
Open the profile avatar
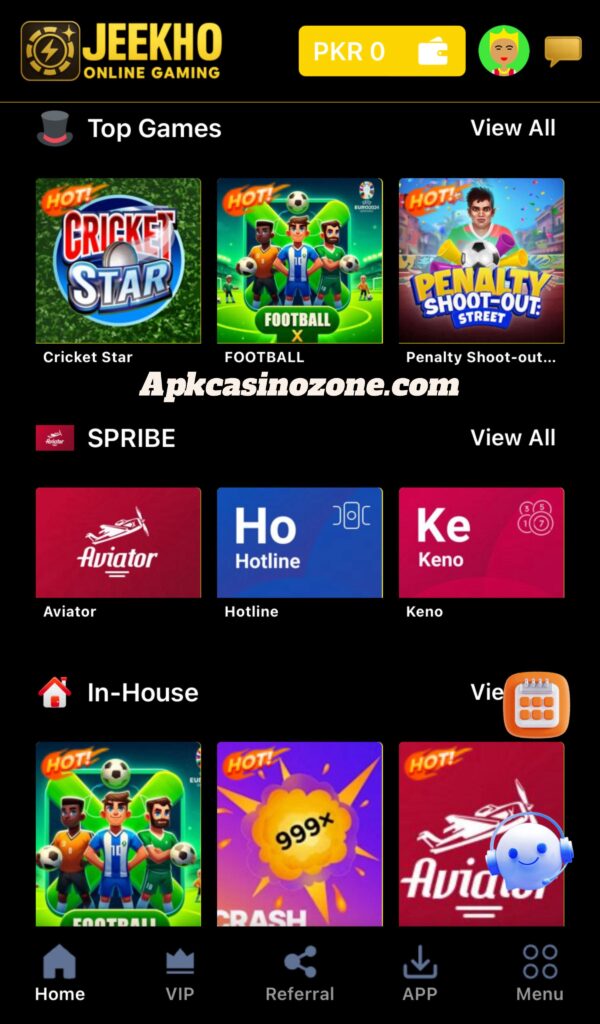pos(503,51)
